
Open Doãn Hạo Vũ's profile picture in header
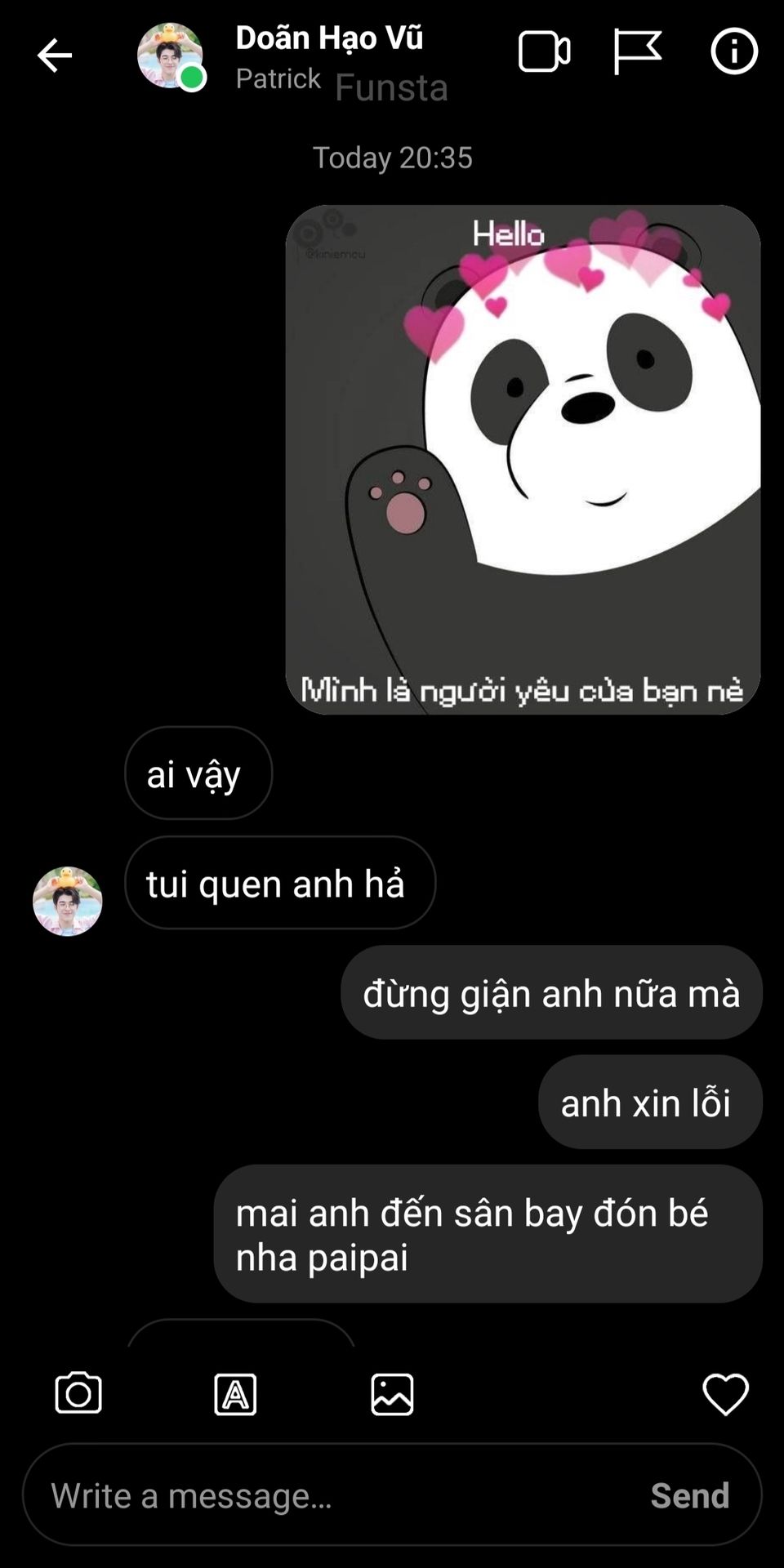[170, 56]
